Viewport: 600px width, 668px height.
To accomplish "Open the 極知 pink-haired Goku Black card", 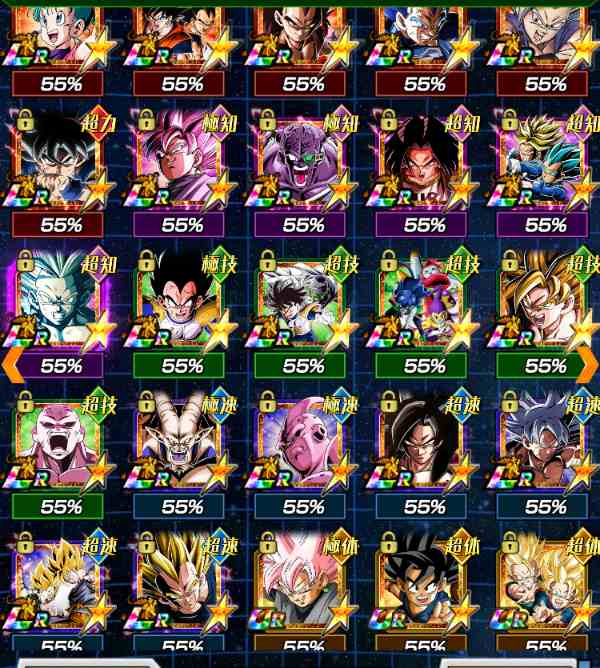I will point(182,165).
